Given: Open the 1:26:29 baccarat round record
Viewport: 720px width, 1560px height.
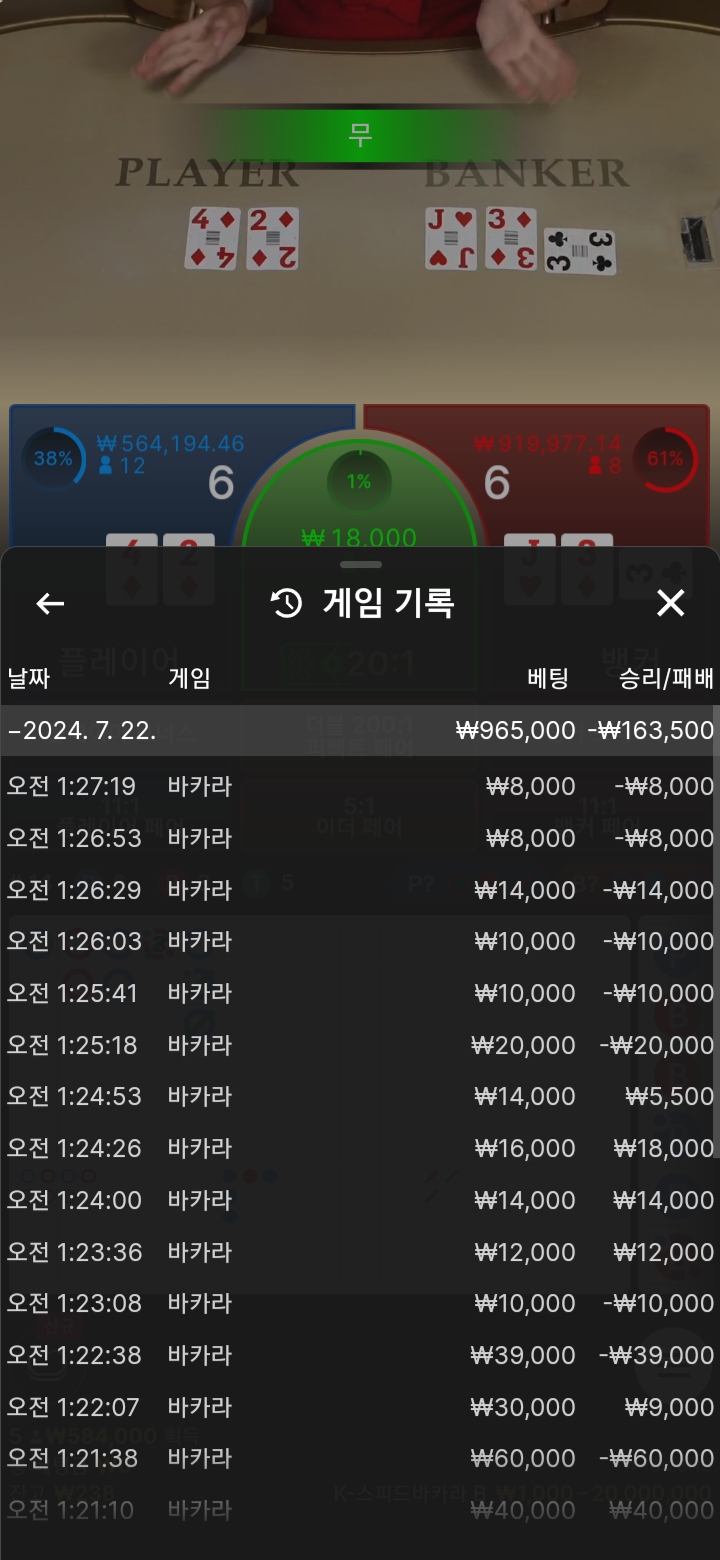Looking at the screenshot, I should click(x=360, y=890).
